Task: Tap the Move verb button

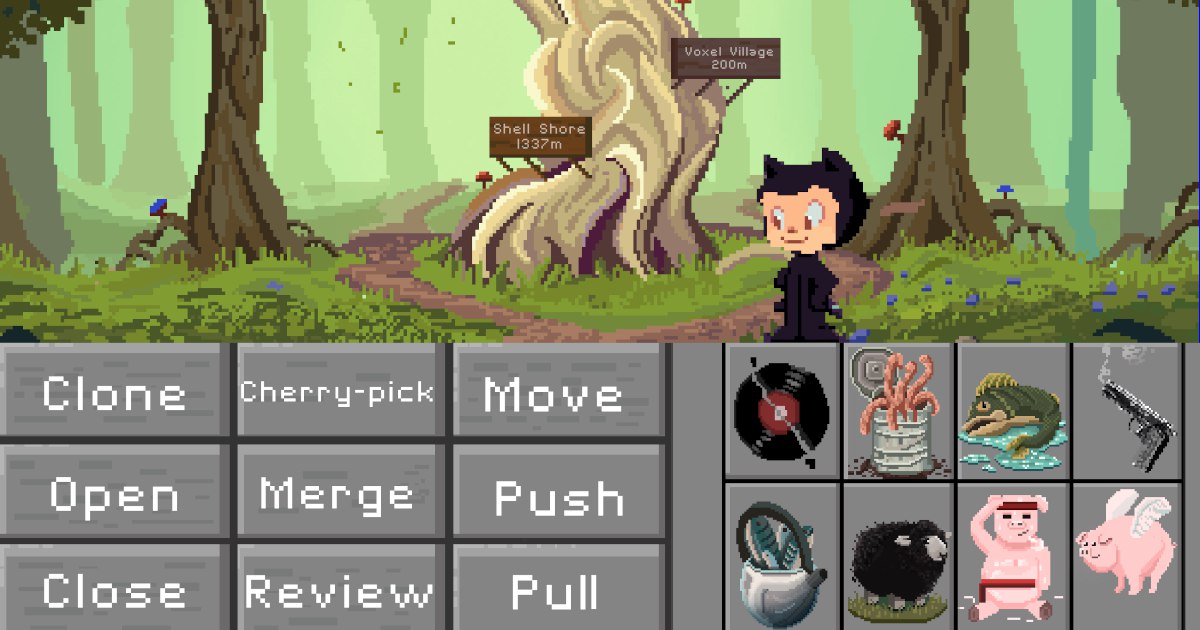Action: tap(557, 393)
